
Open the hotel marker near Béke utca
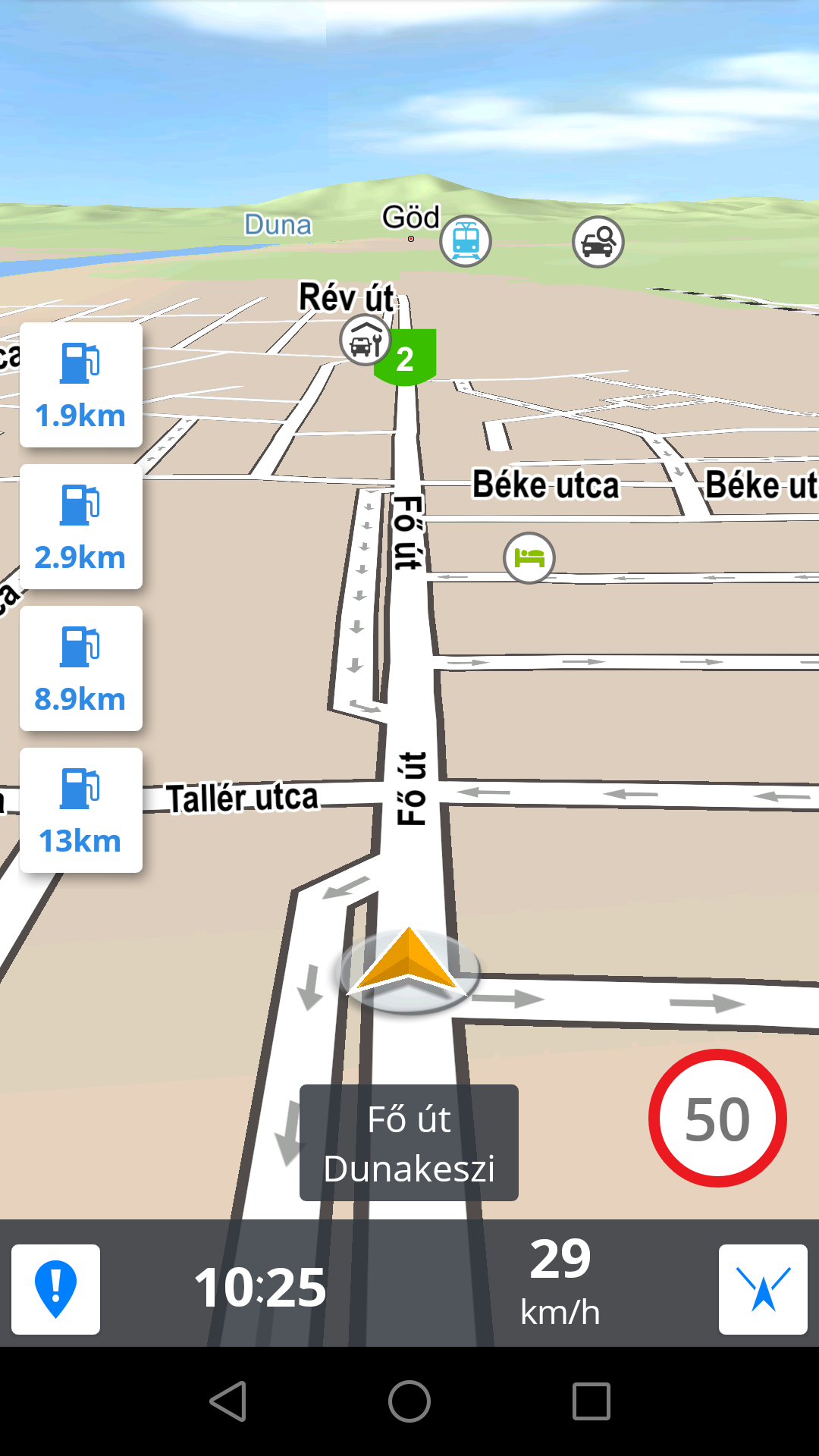pyautogui.click(x=529, y=558)
